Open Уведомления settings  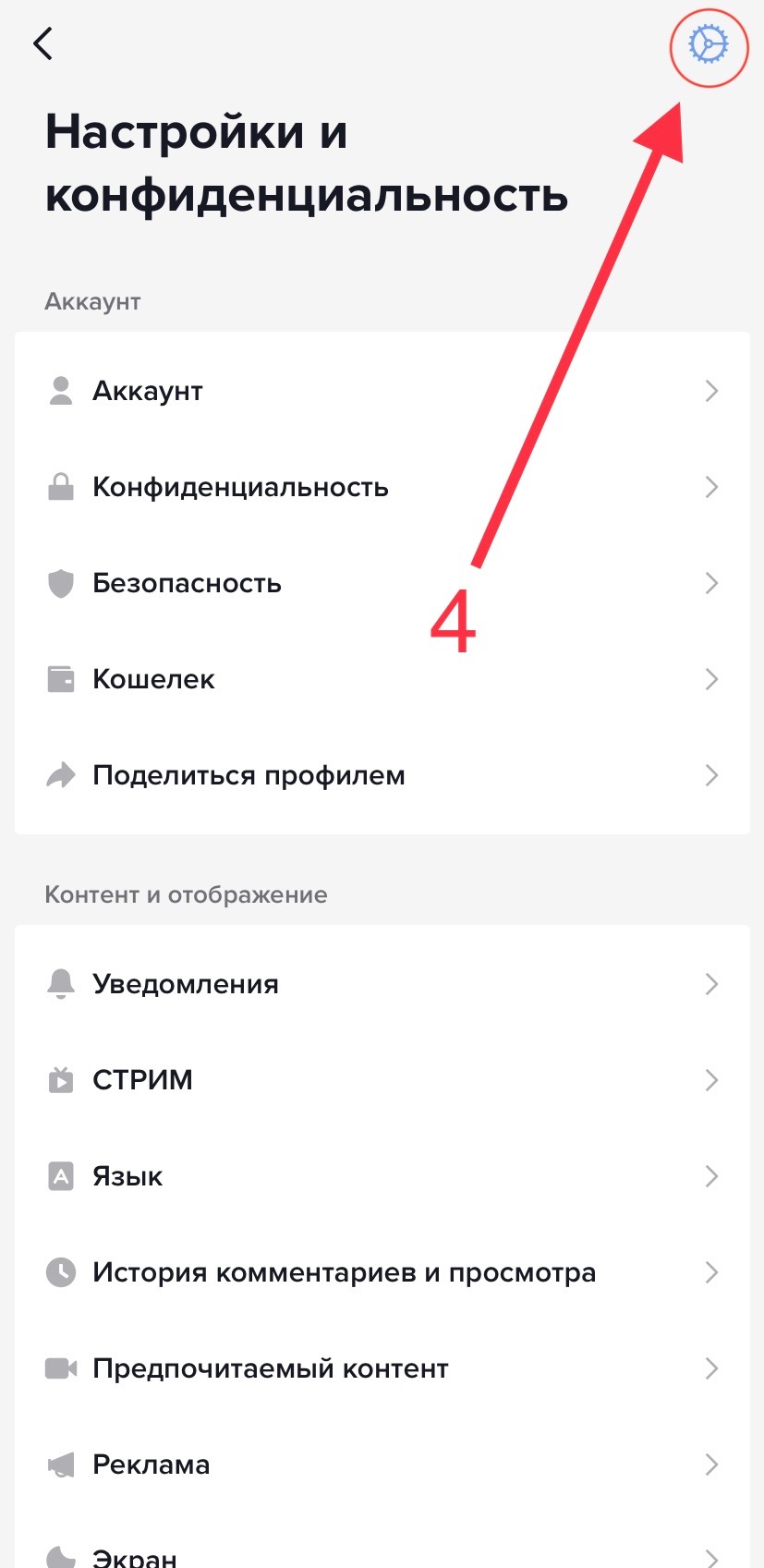click(x=382, y=984)
